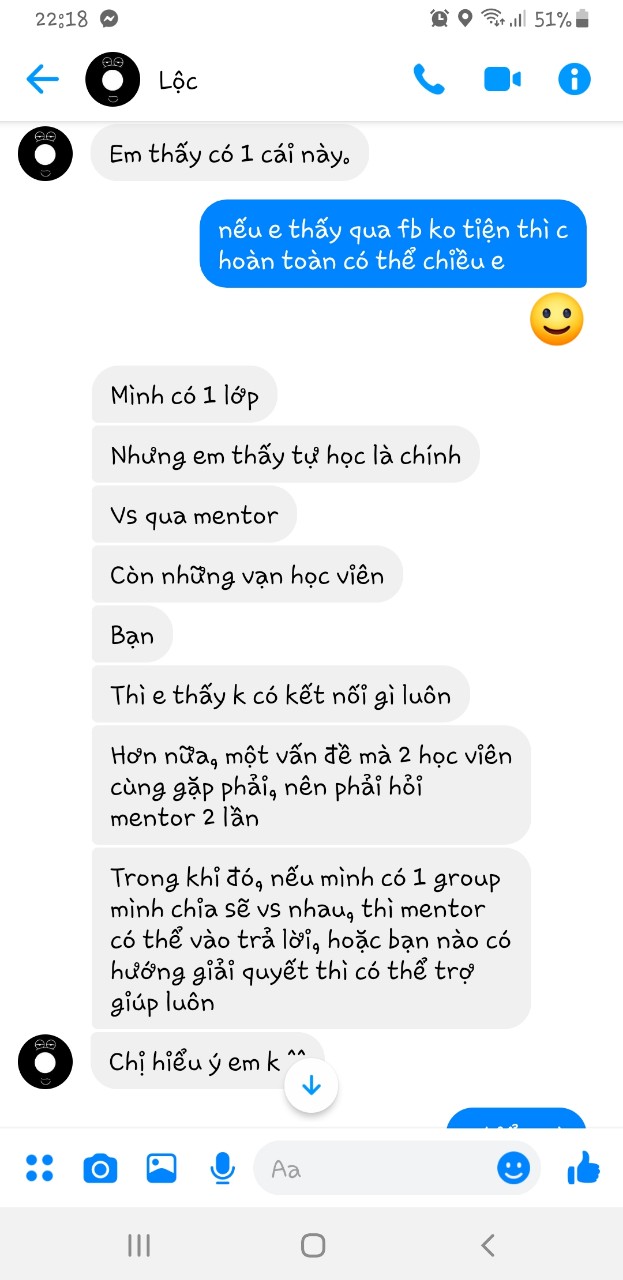Start a voice call with Lộc

[429, 79]
